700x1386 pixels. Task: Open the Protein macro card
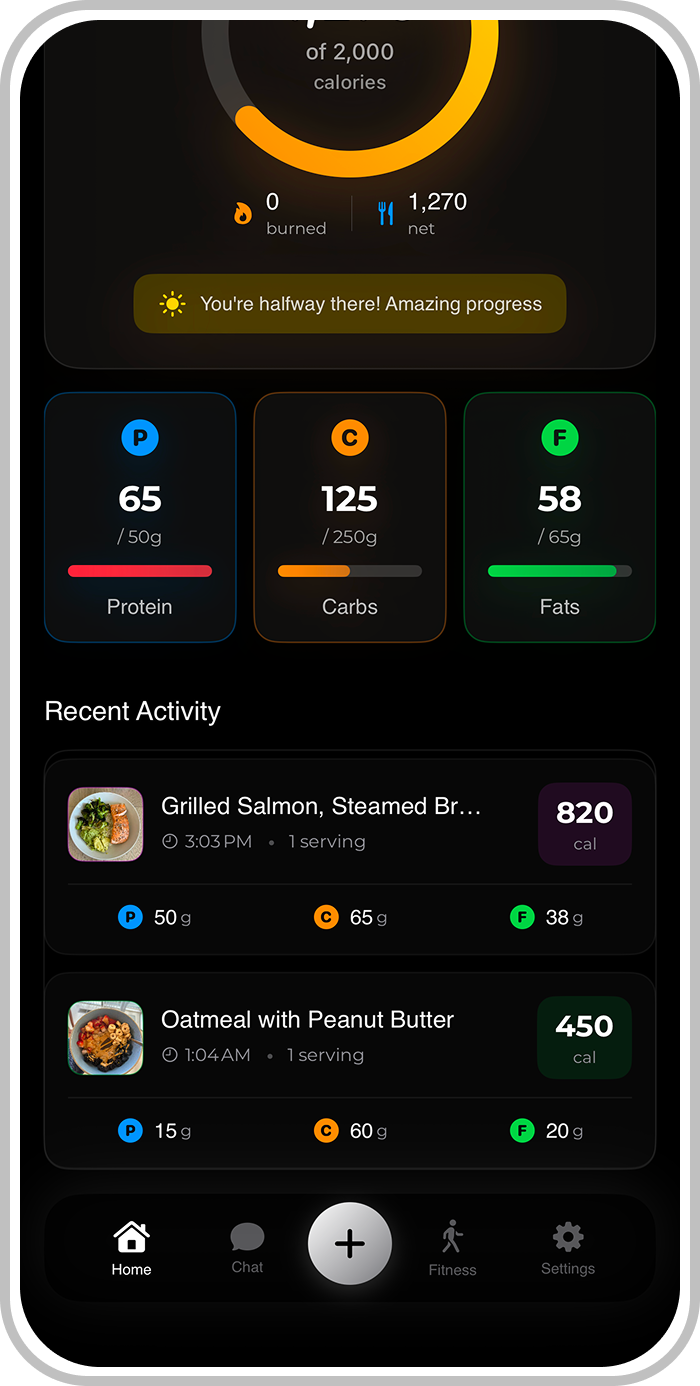pos(140,517)
